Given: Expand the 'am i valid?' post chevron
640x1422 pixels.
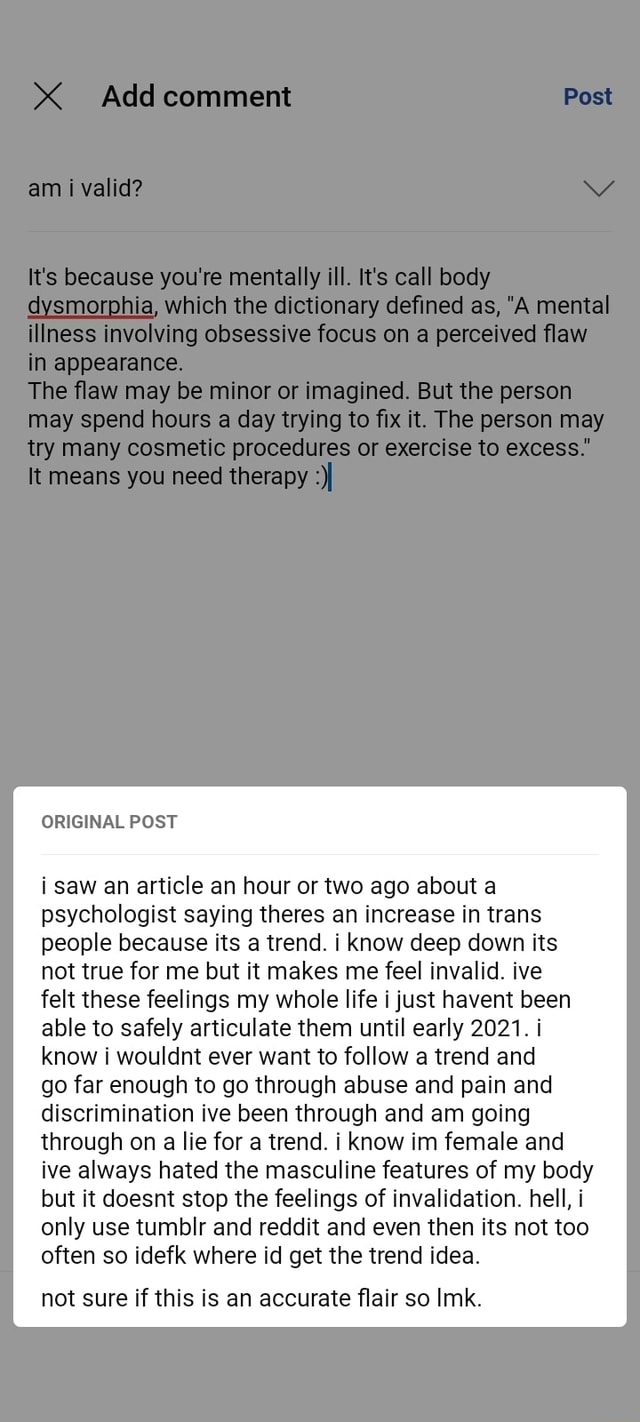Looking at the screenshot, I should pyautogui.click(x=597, y=188).
